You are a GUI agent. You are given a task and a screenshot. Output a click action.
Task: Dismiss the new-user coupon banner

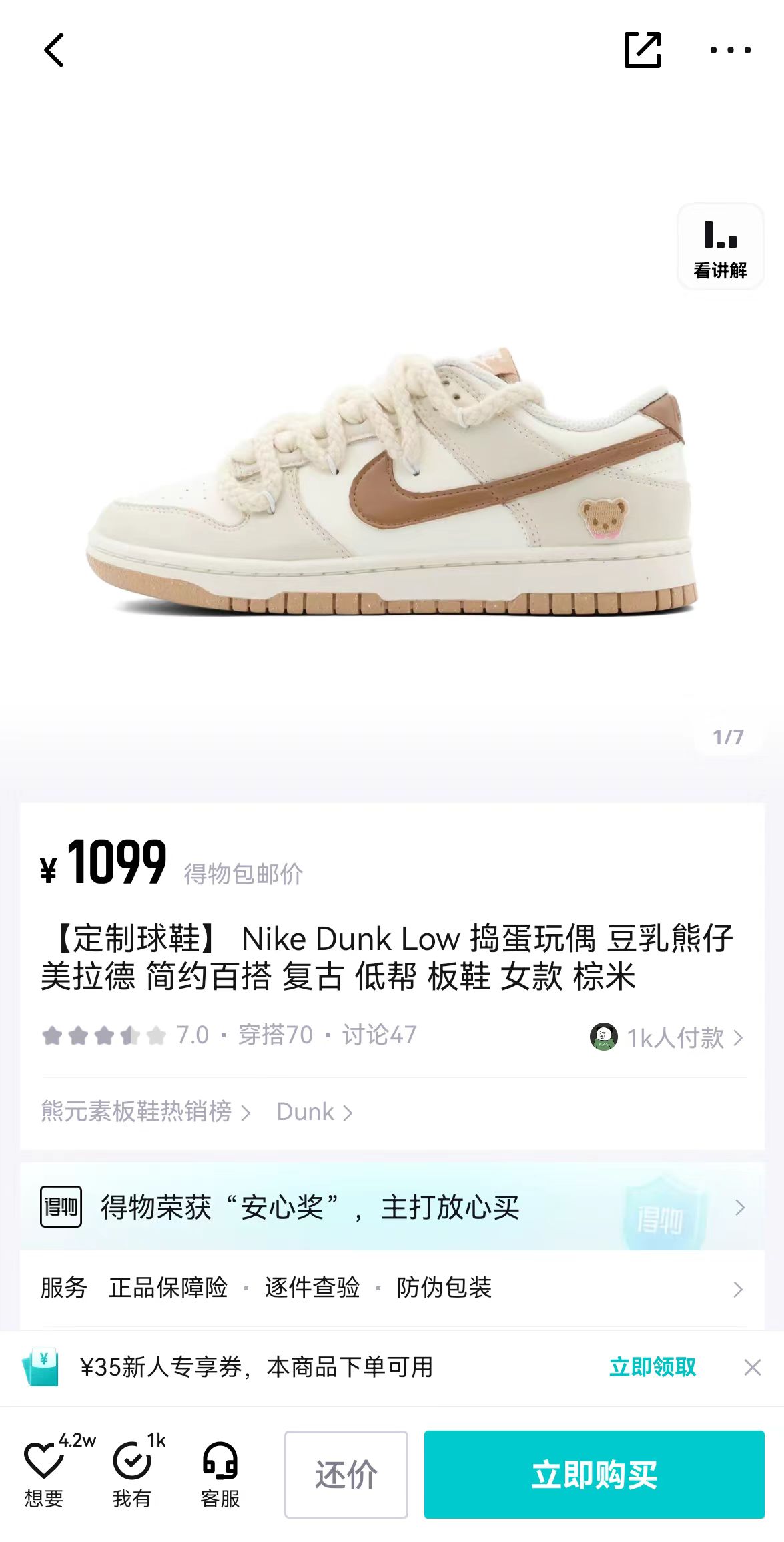[752, 1368]
